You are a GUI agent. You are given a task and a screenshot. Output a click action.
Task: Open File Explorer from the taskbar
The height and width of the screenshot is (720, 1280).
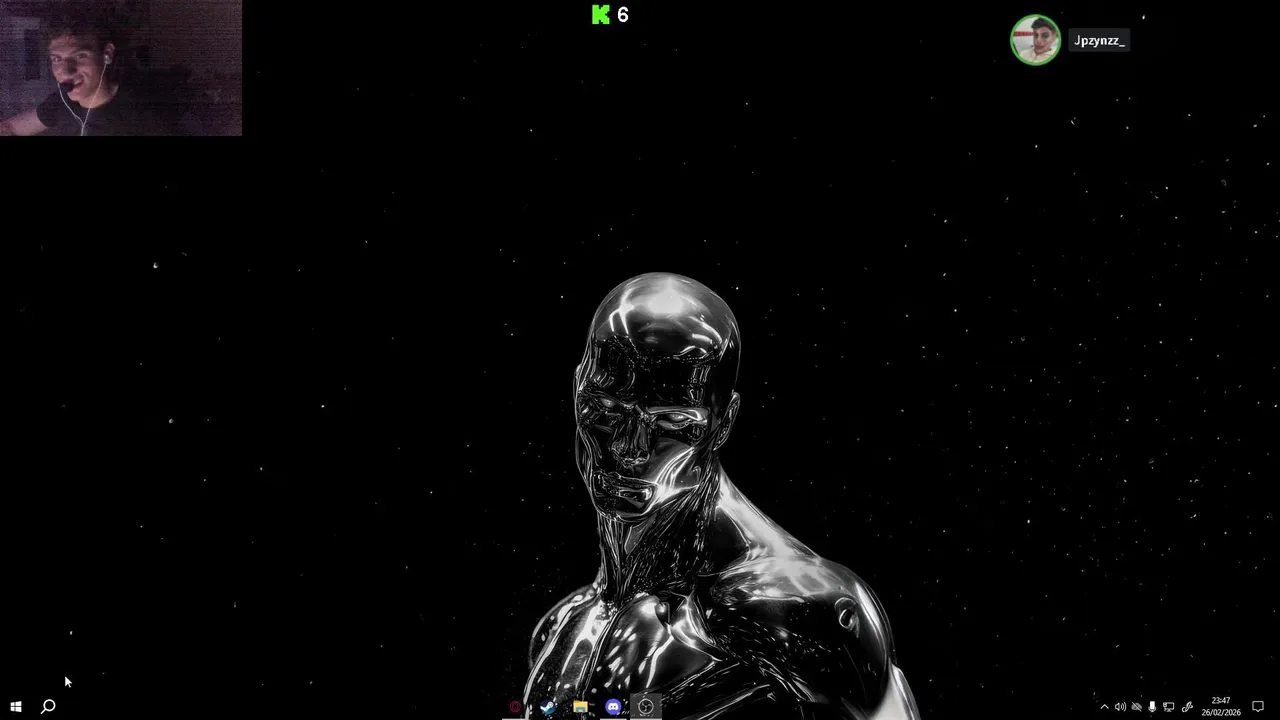(580, 707)
